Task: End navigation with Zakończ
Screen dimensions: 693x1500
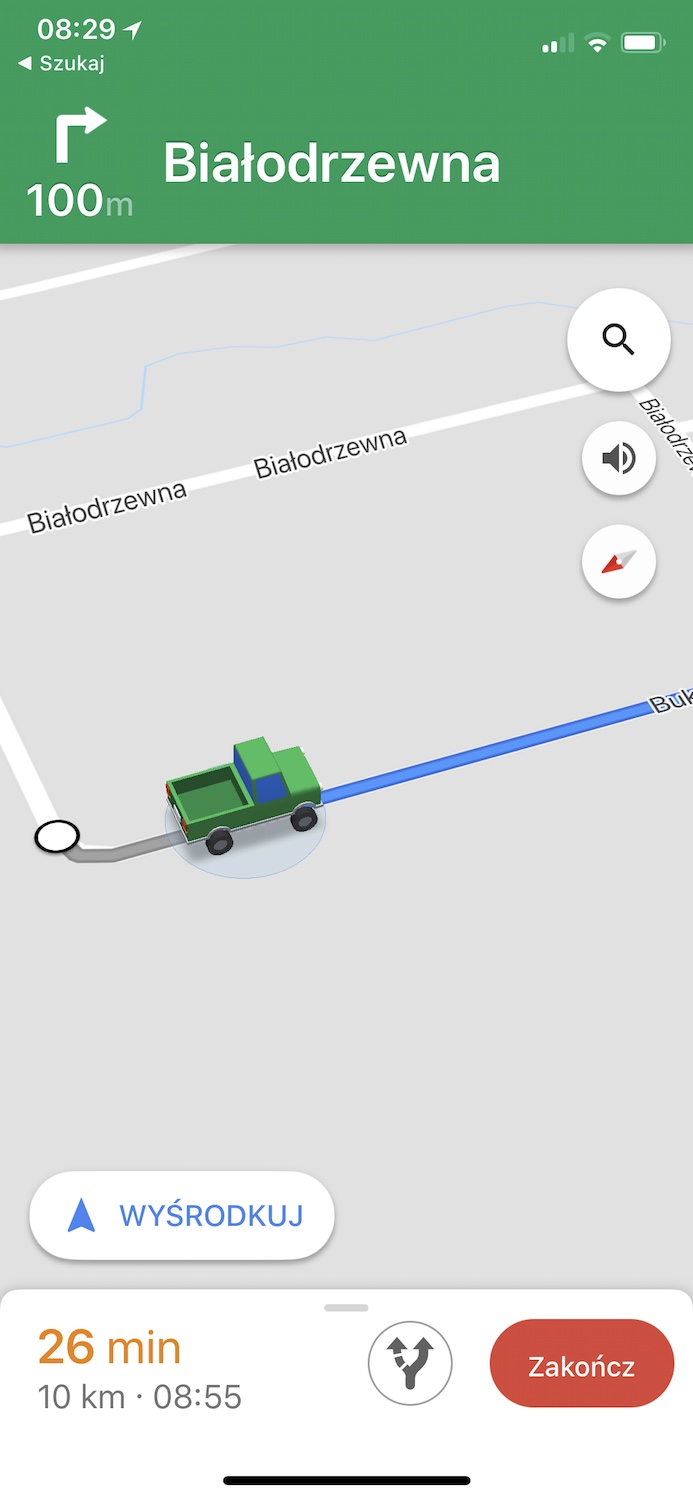Action: click(581, 1365)
